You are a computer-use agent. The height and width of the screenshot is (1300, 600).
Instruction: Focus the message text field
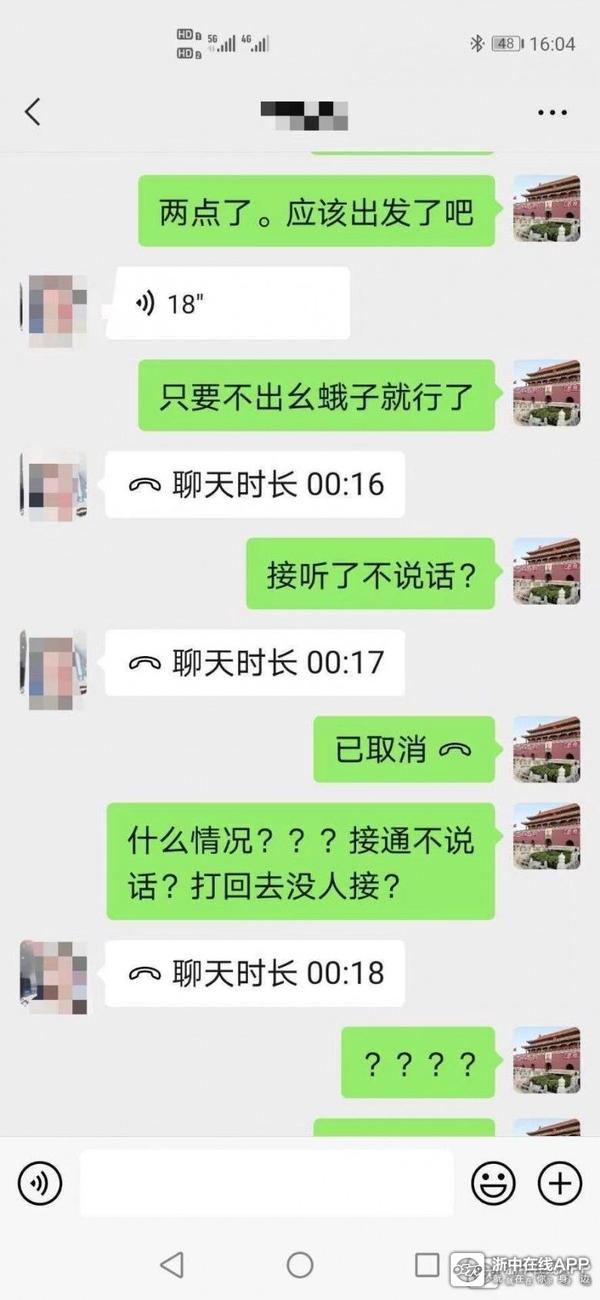point(266,1184)
